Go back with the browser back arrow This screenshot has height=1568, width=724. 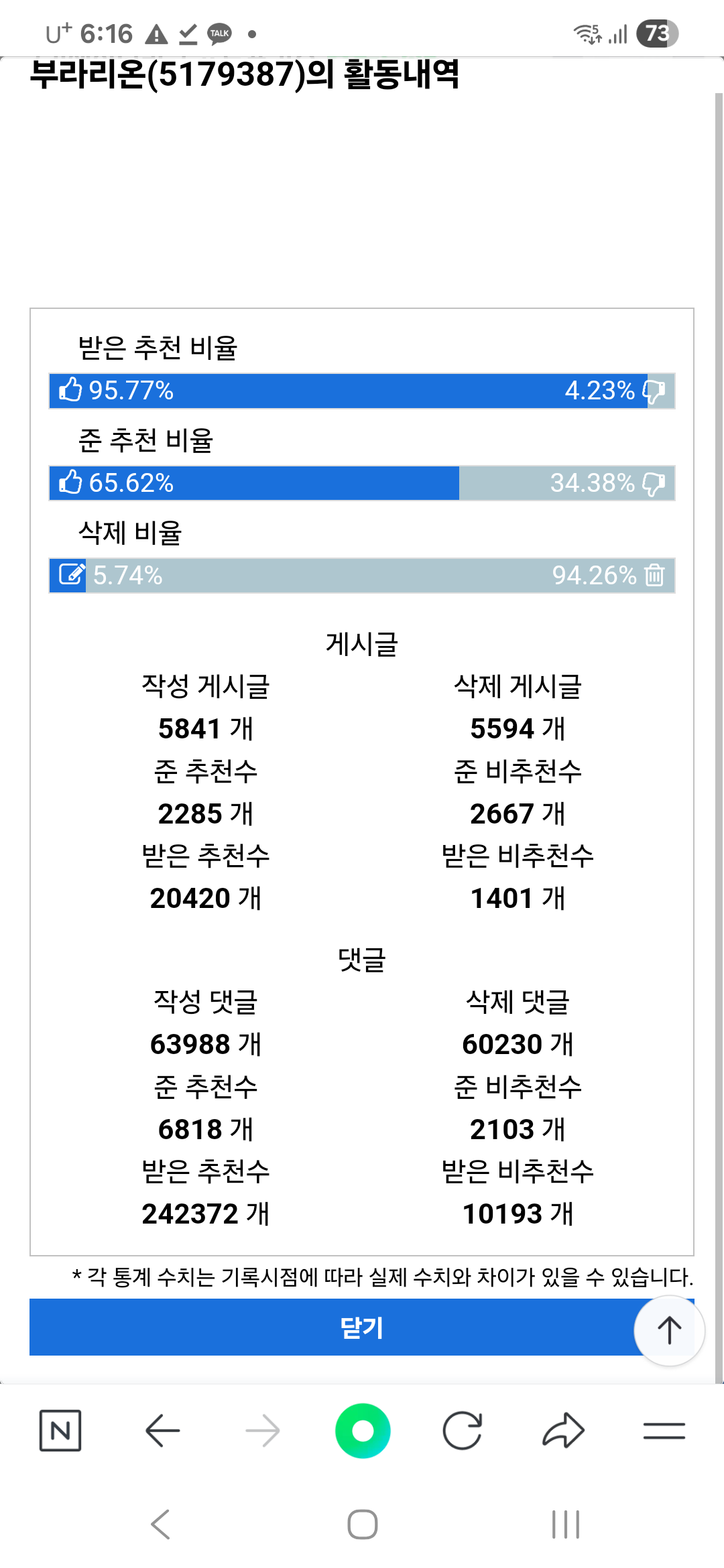coord(162,1431)
